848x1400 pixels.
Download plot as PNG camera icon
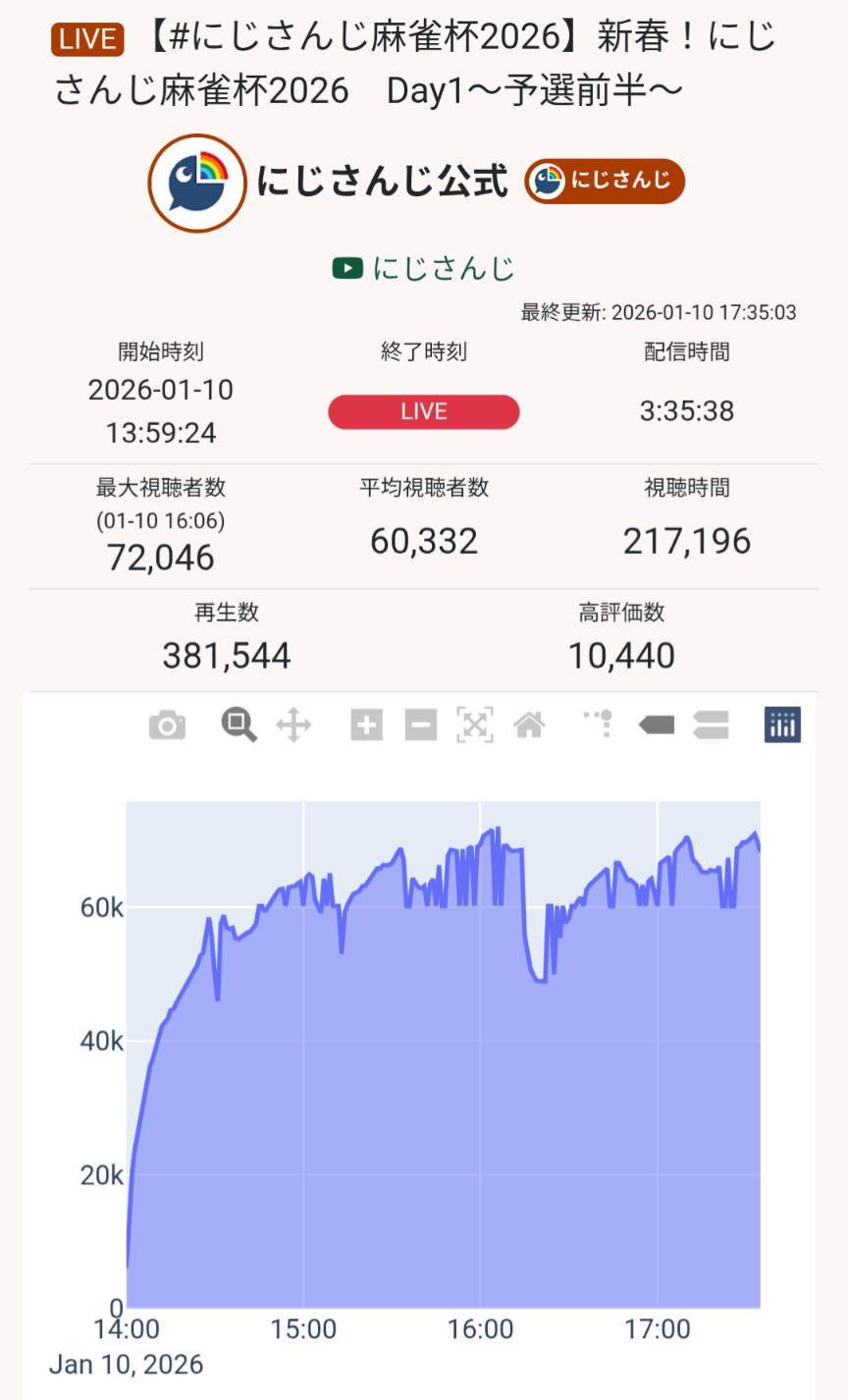167,726
